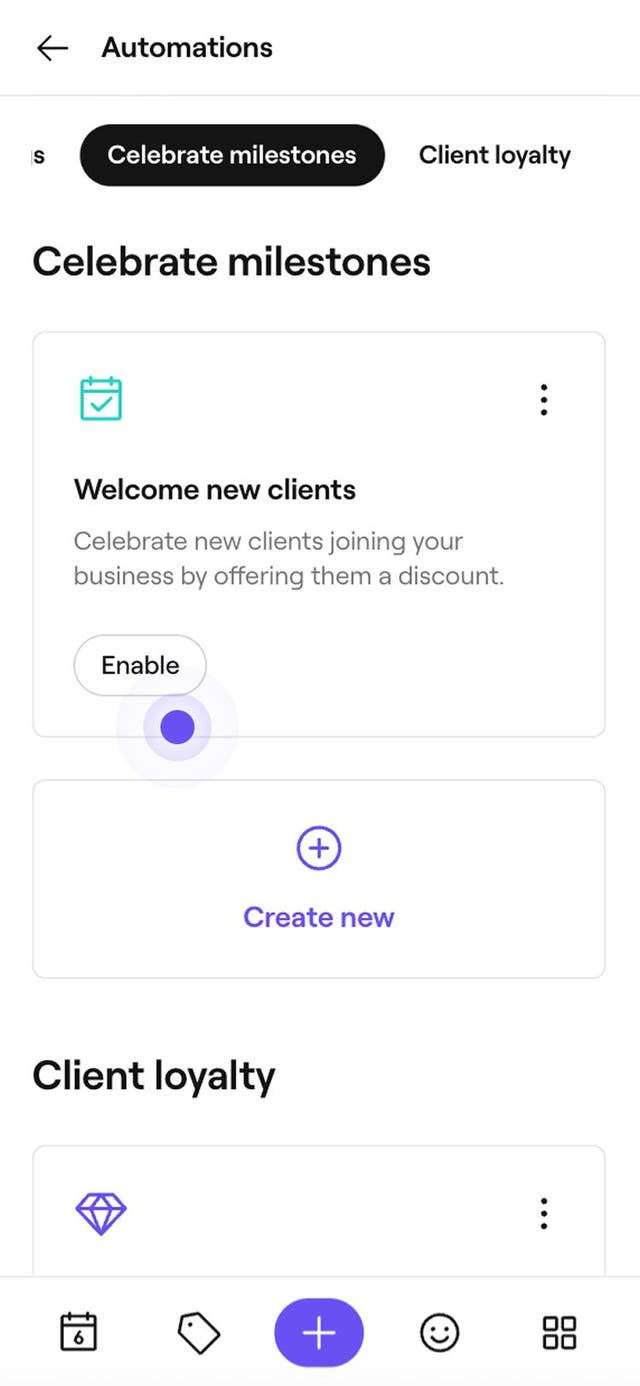Tap the purple plus add button
Screen dimensions: 640x1386
click(x=319, y=1332)
